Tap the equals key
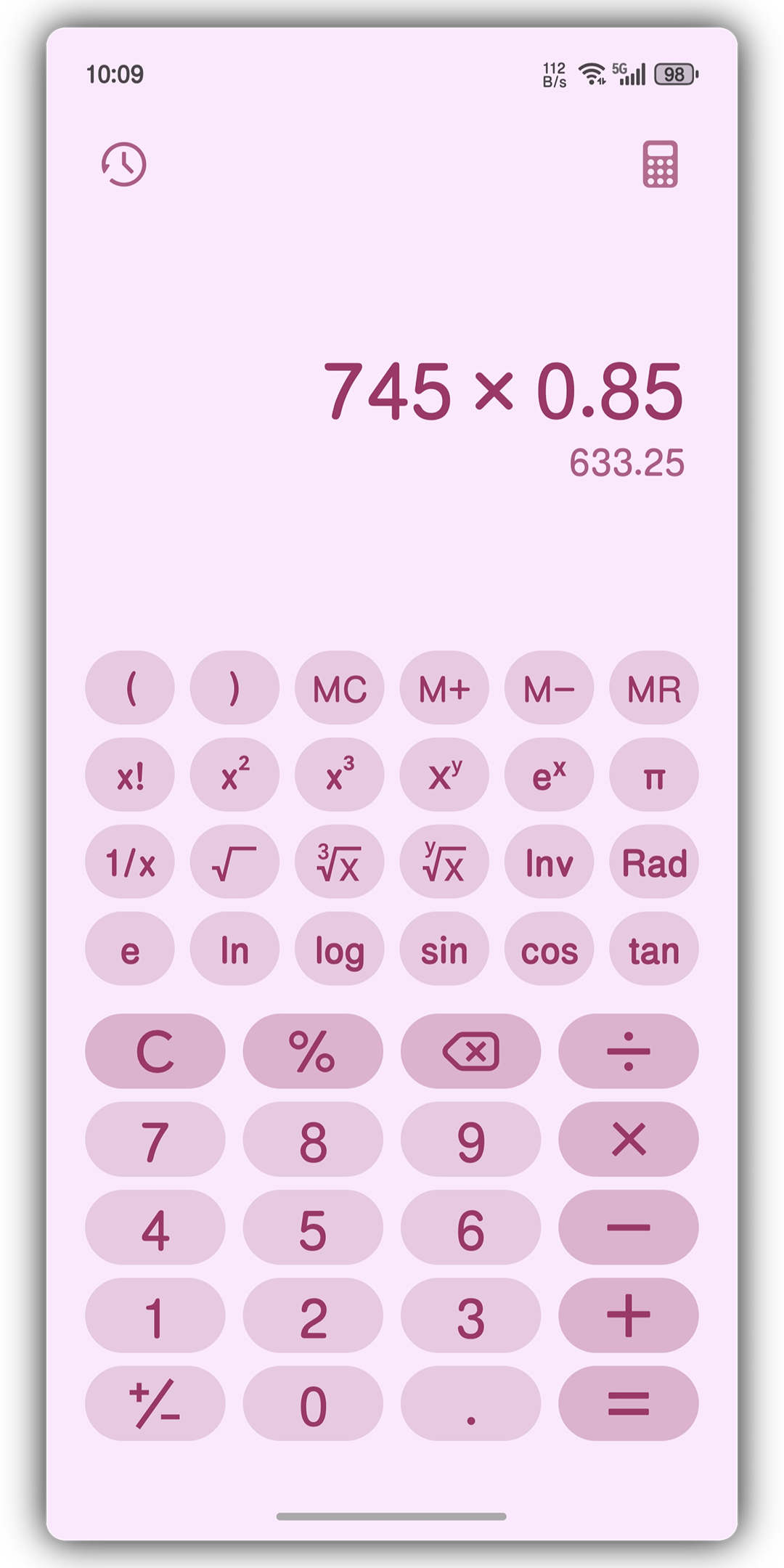784x1568 pixels. point(628,1402)
